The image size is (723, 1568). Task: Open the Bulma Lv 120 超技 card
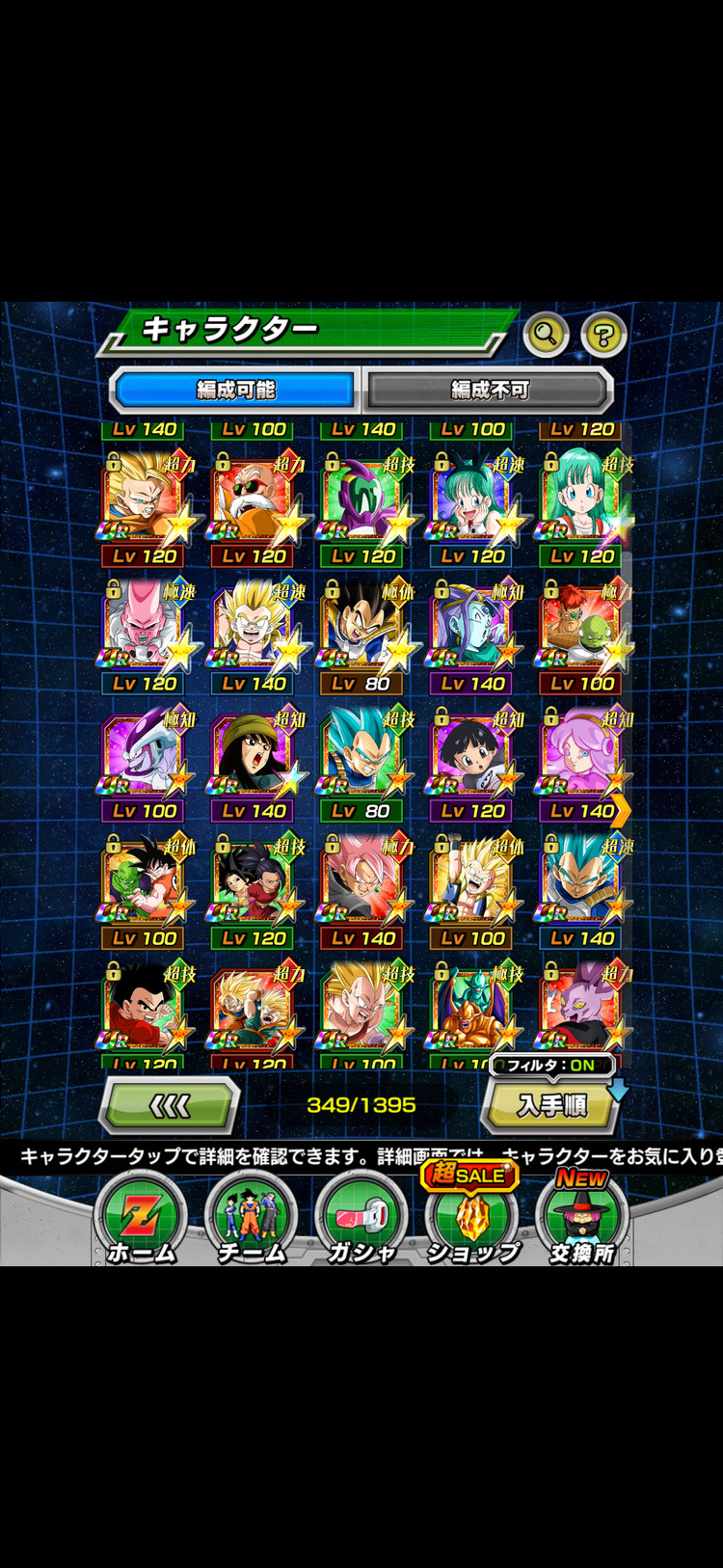tap(581, 502)
